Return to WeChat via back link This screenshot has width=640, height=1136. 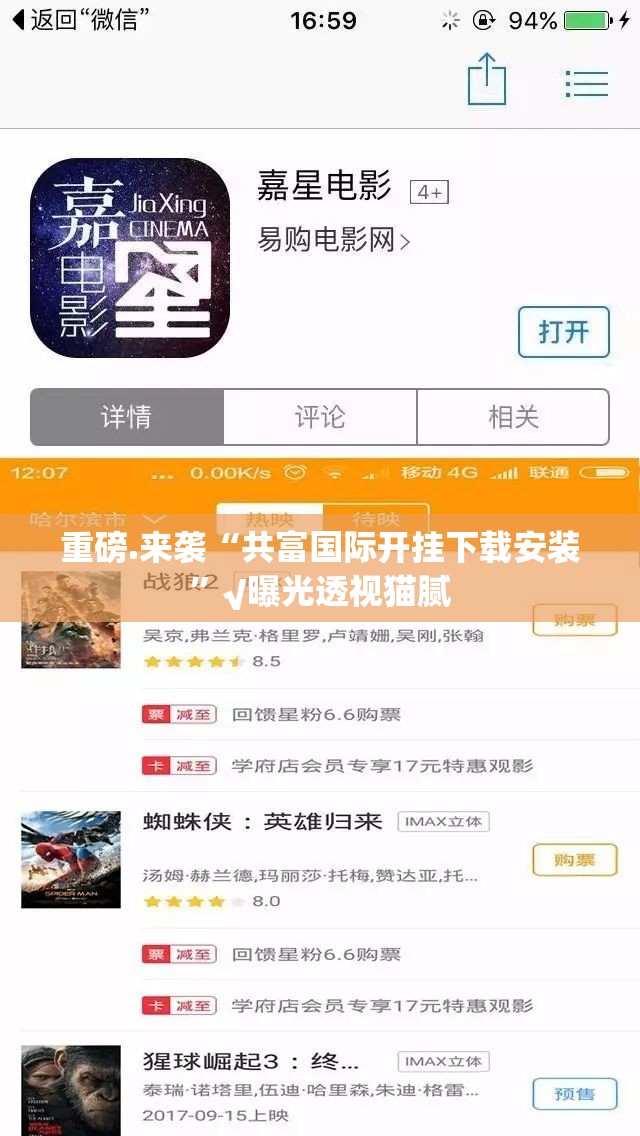click(x=80, y=20)
